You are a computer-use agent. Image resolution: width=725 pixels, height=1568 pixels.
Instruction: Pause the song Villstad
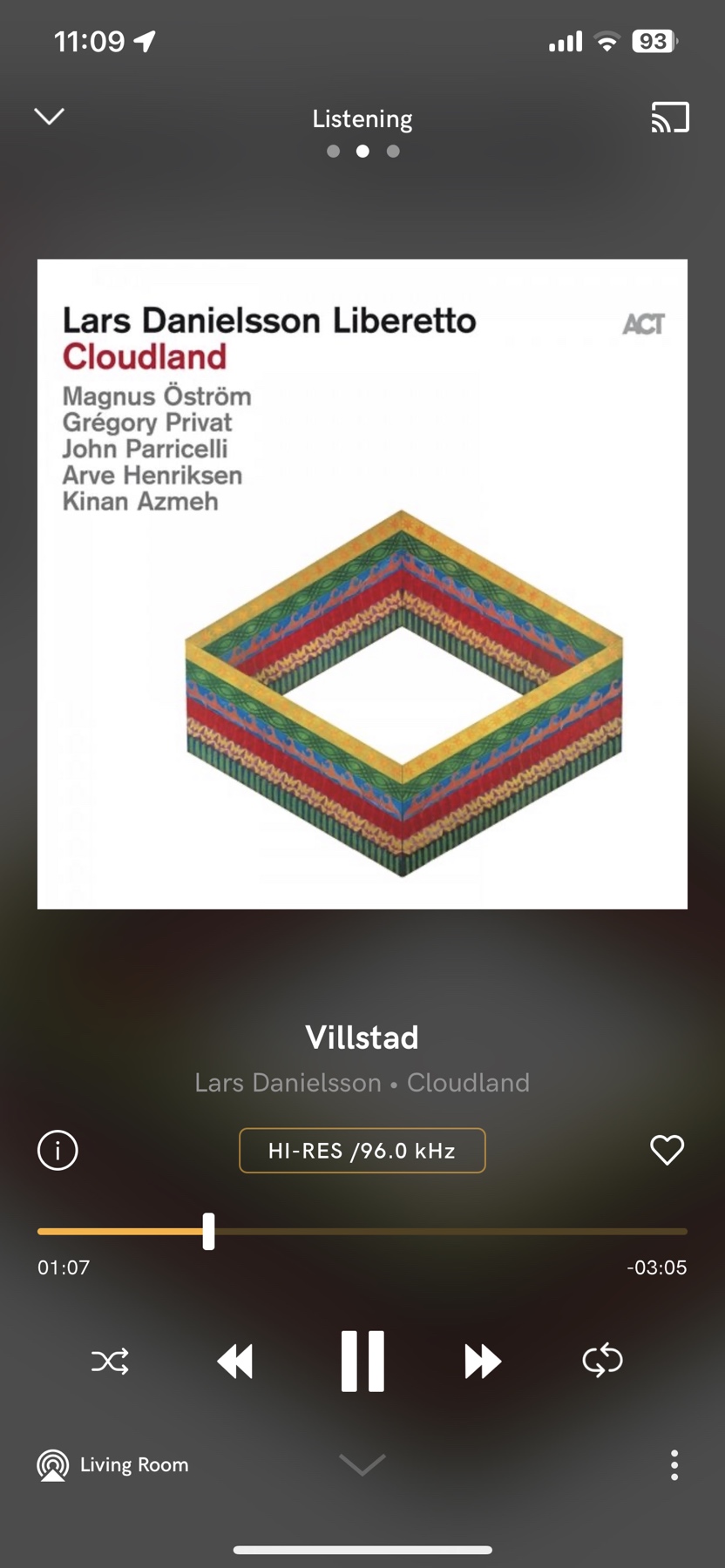coord(362,1361)
